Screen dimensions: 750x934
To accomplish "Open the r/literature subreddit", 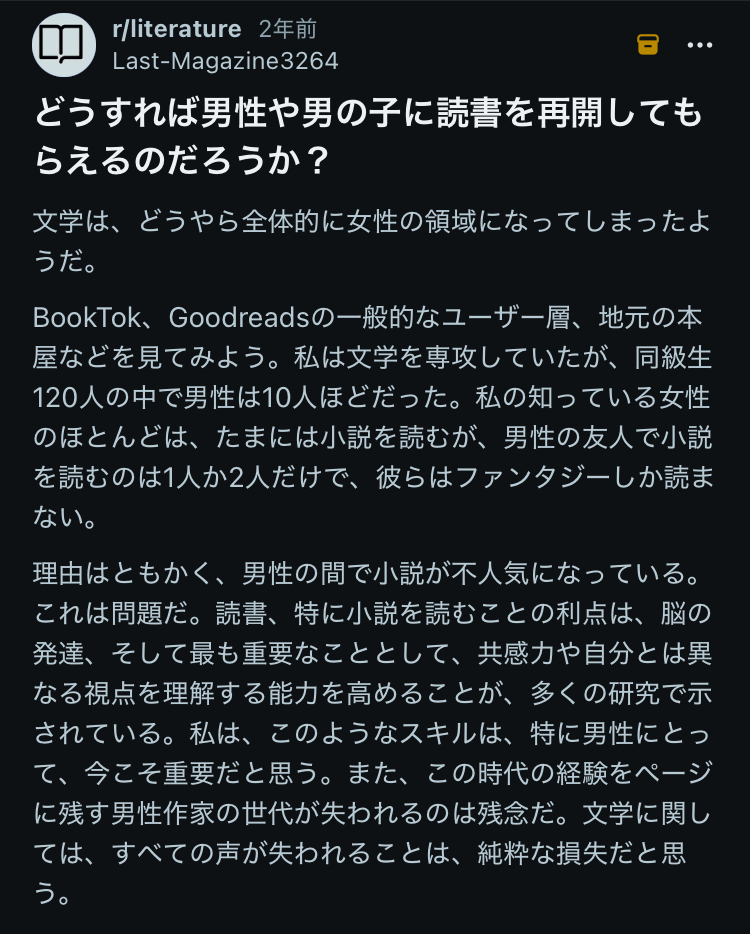I will 176,29.
